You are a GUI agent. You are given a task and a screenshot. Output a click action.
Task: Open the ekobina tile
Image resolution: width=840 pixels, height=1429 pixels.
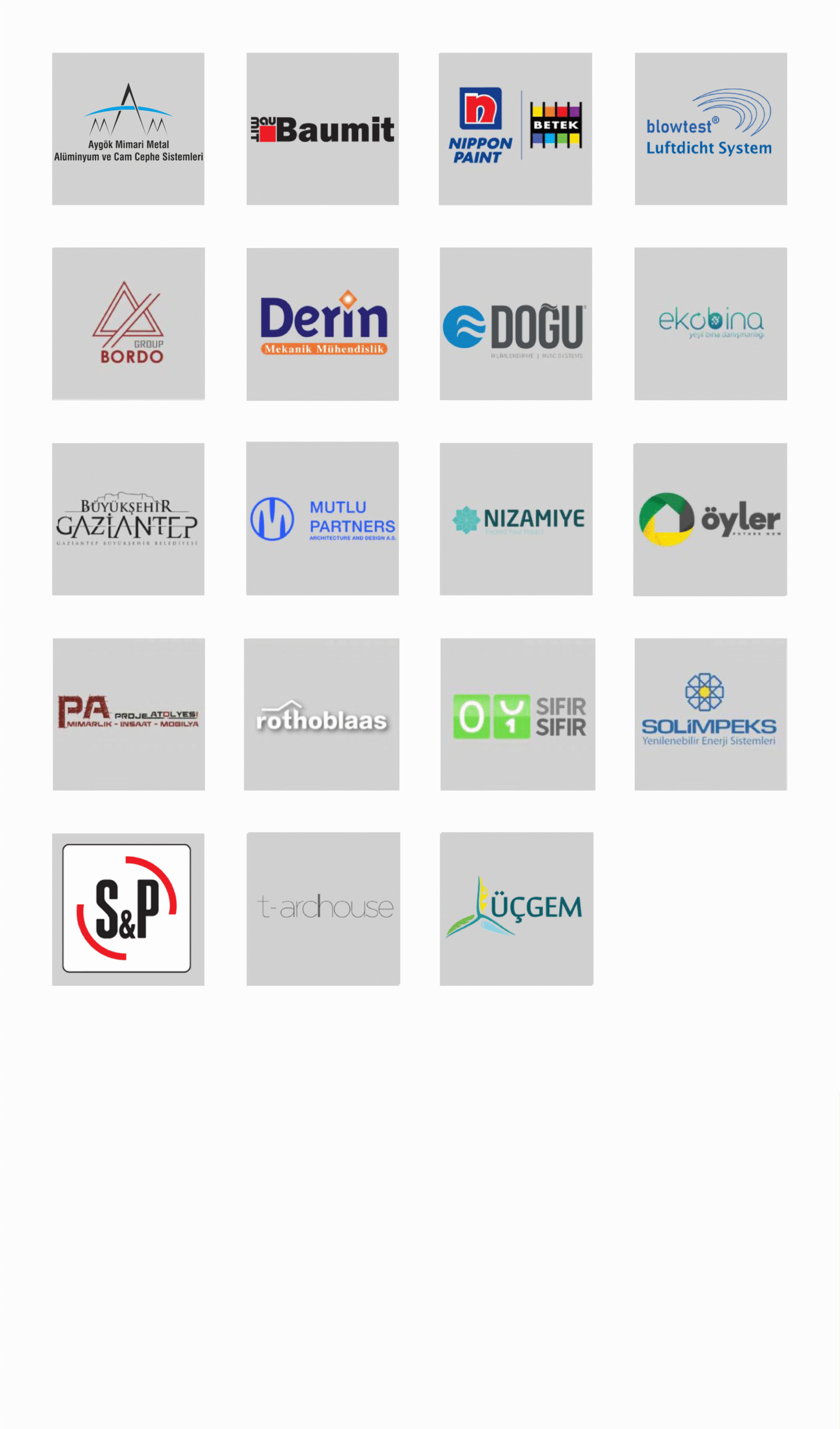click(710, 324)
